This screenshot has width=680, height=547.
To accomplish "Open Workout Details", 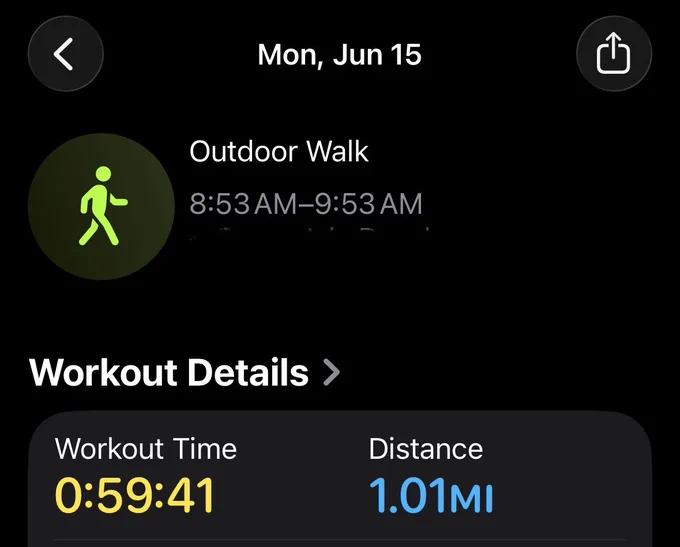I will tap(185, 372).
